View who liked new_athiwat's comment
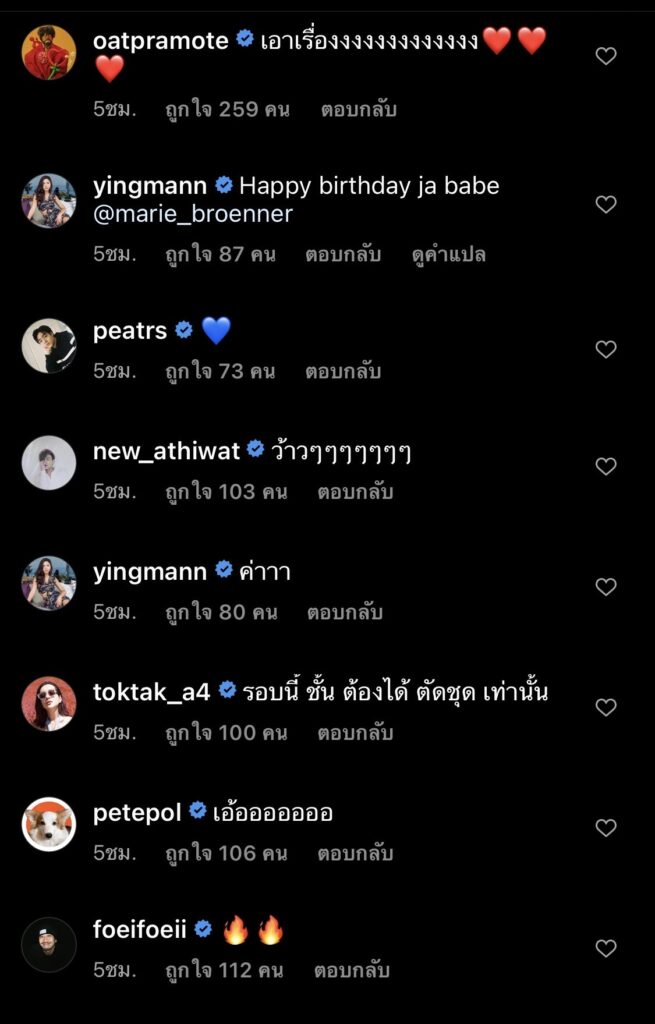The width and height of the screenshot is (655, 1024). (226, 492)
